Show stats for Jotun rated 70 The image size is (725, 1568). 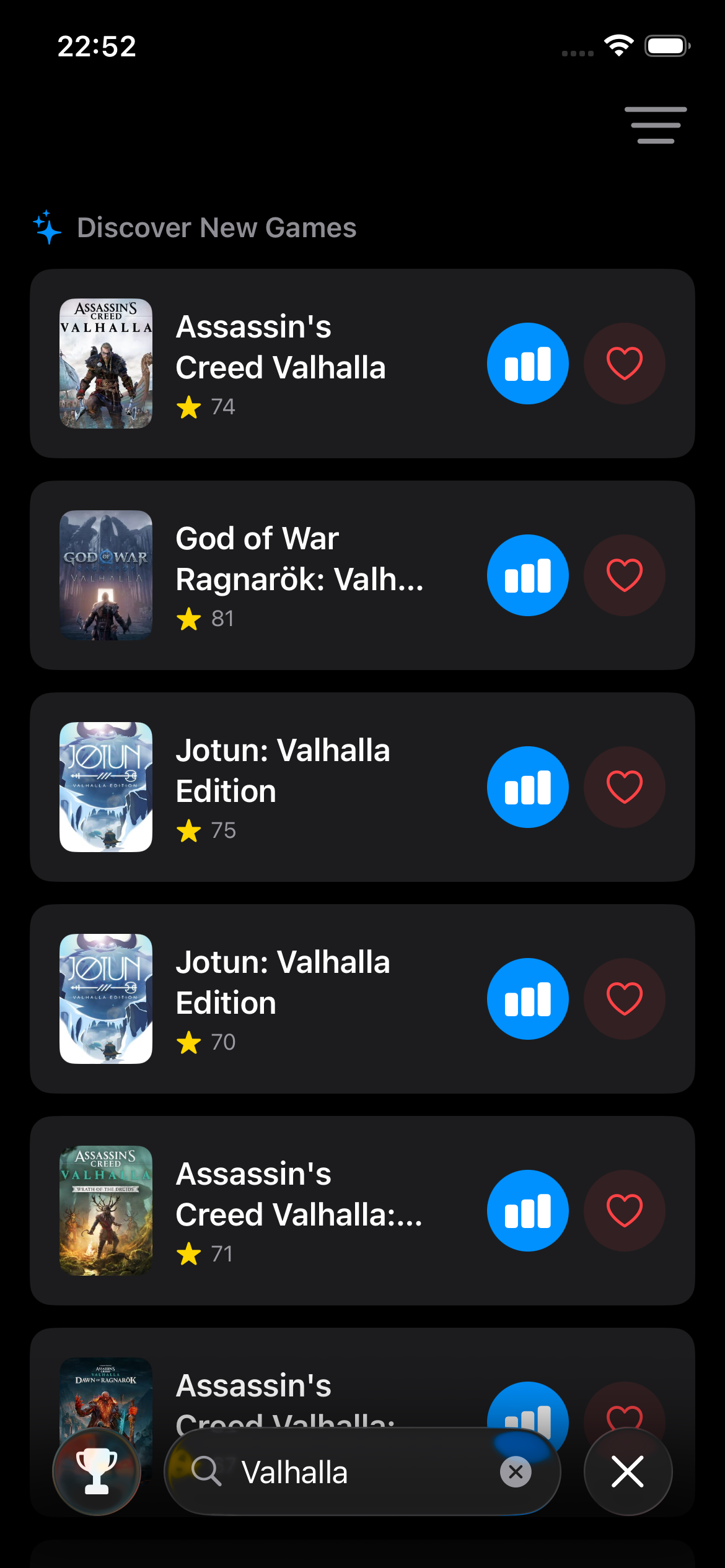527,999
